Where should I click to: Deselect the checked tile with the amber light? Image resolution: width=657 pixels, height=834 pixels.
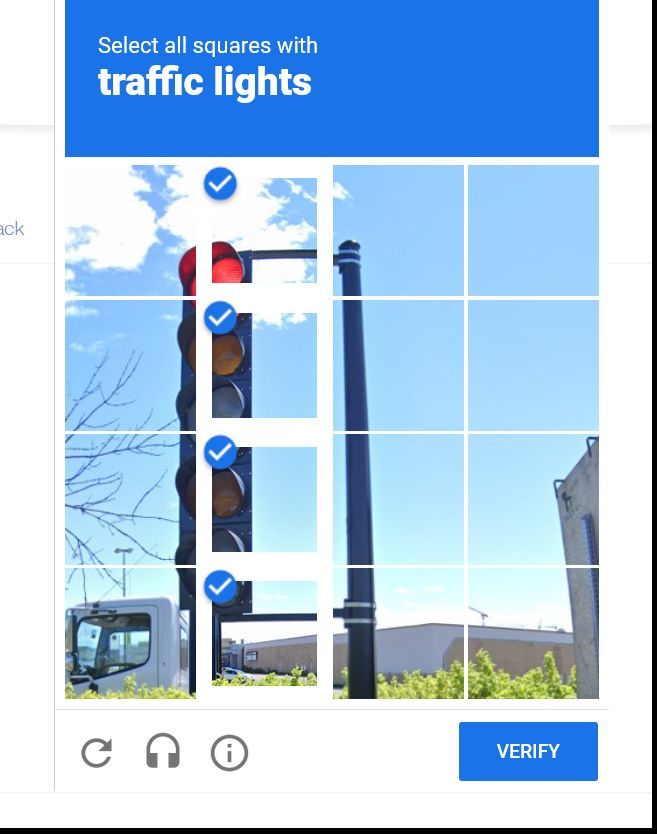pyautogui.click(x=264, y=365)
